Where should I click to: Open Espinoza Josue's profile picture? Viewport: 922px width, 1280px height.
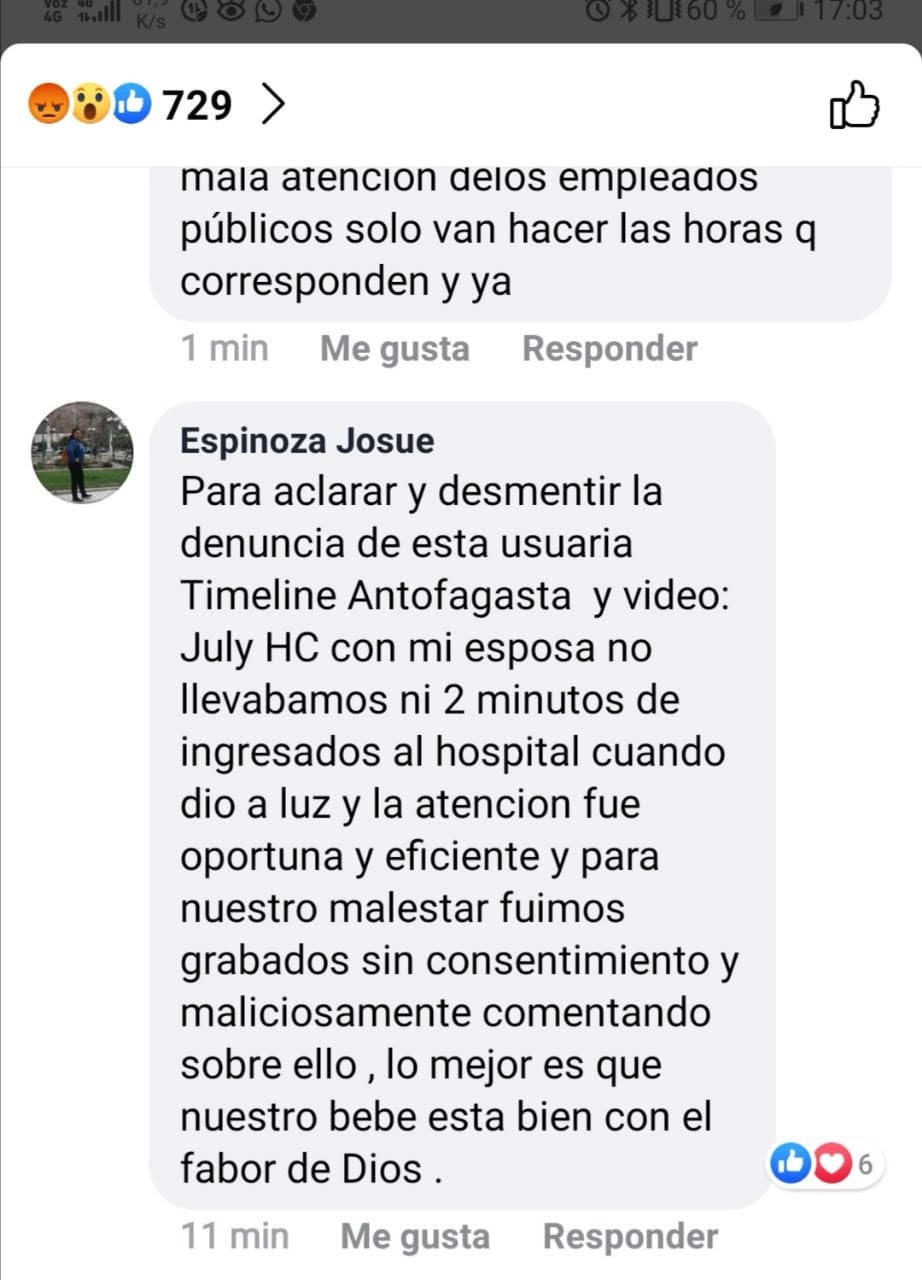coord(82,452)
